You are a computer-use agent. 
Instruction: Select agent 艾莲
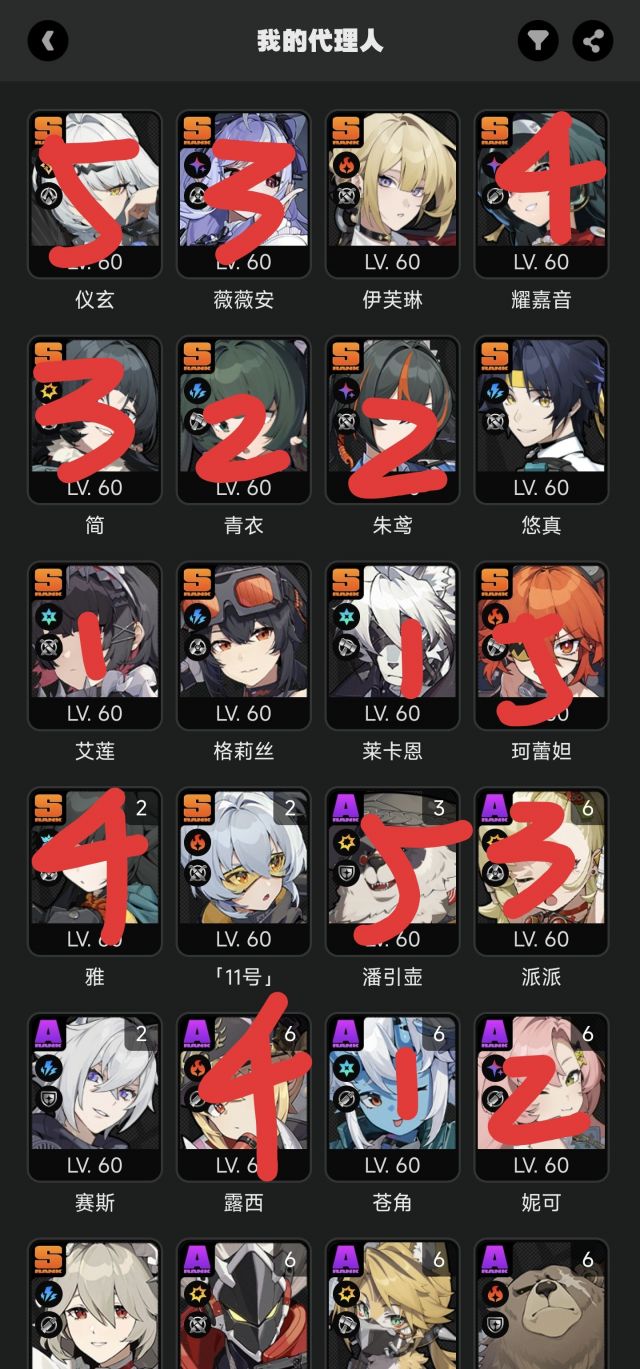94,646
